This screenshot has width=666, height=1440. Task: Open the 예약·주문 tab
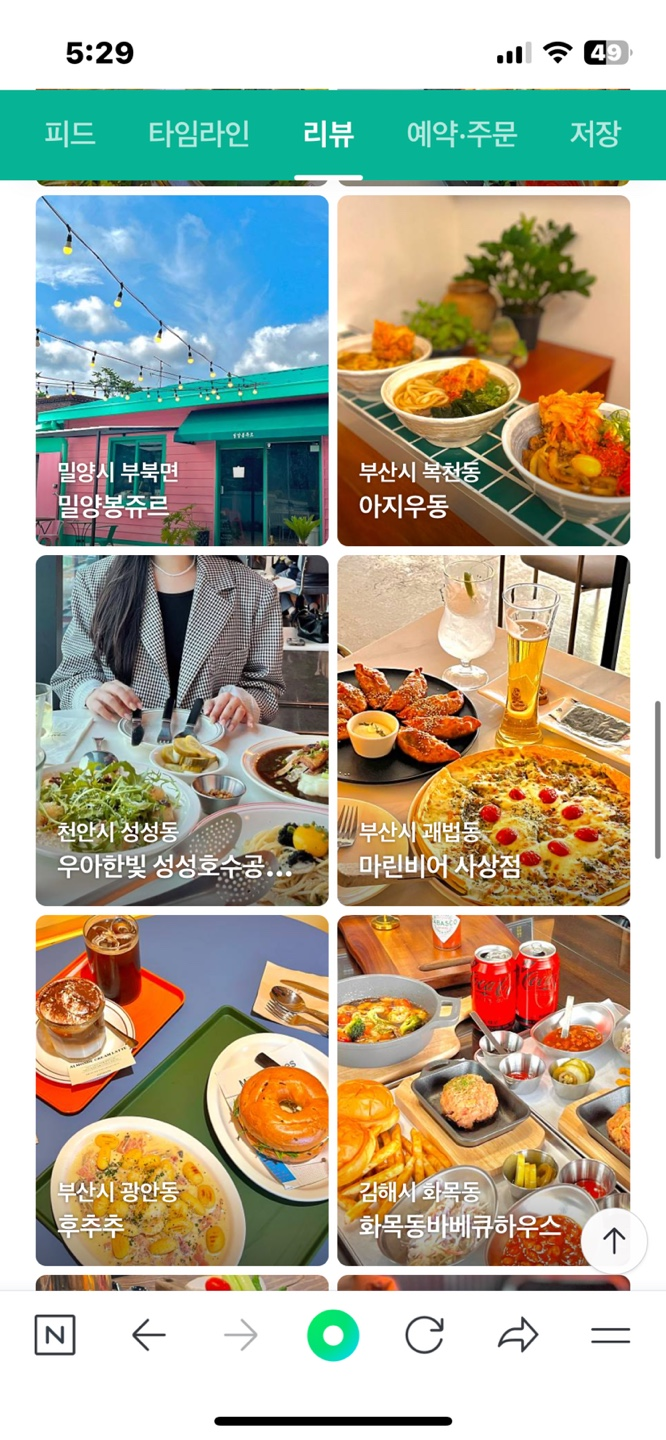[461, 134]
